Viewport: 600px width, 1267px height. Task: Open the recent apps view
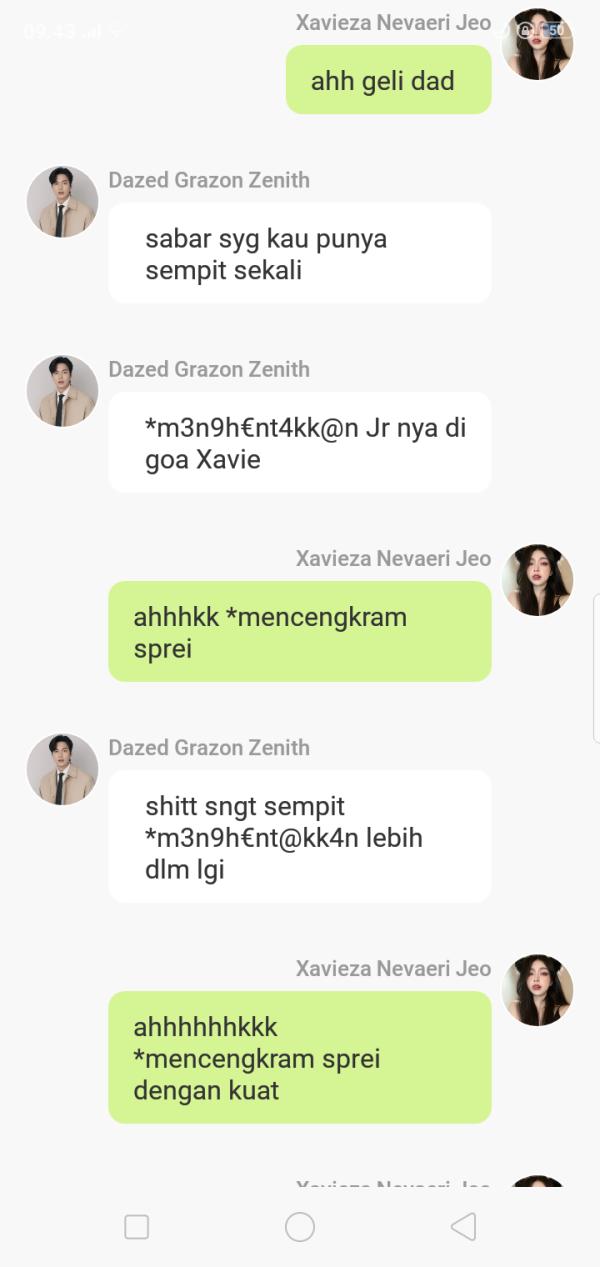pyautogui.click(x=137, y=1227)
